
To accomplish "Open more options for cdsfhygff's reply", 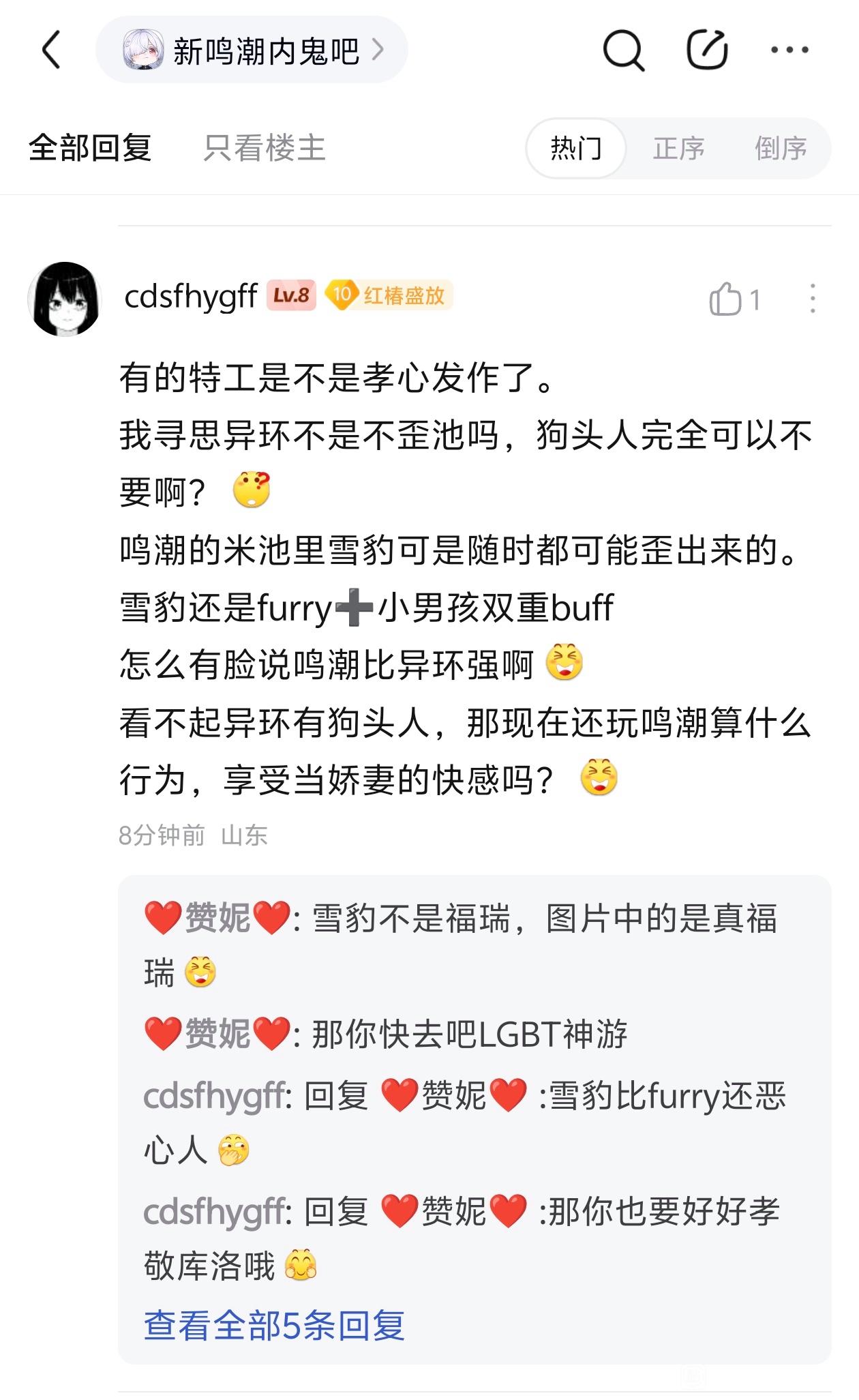I will 812,299.
